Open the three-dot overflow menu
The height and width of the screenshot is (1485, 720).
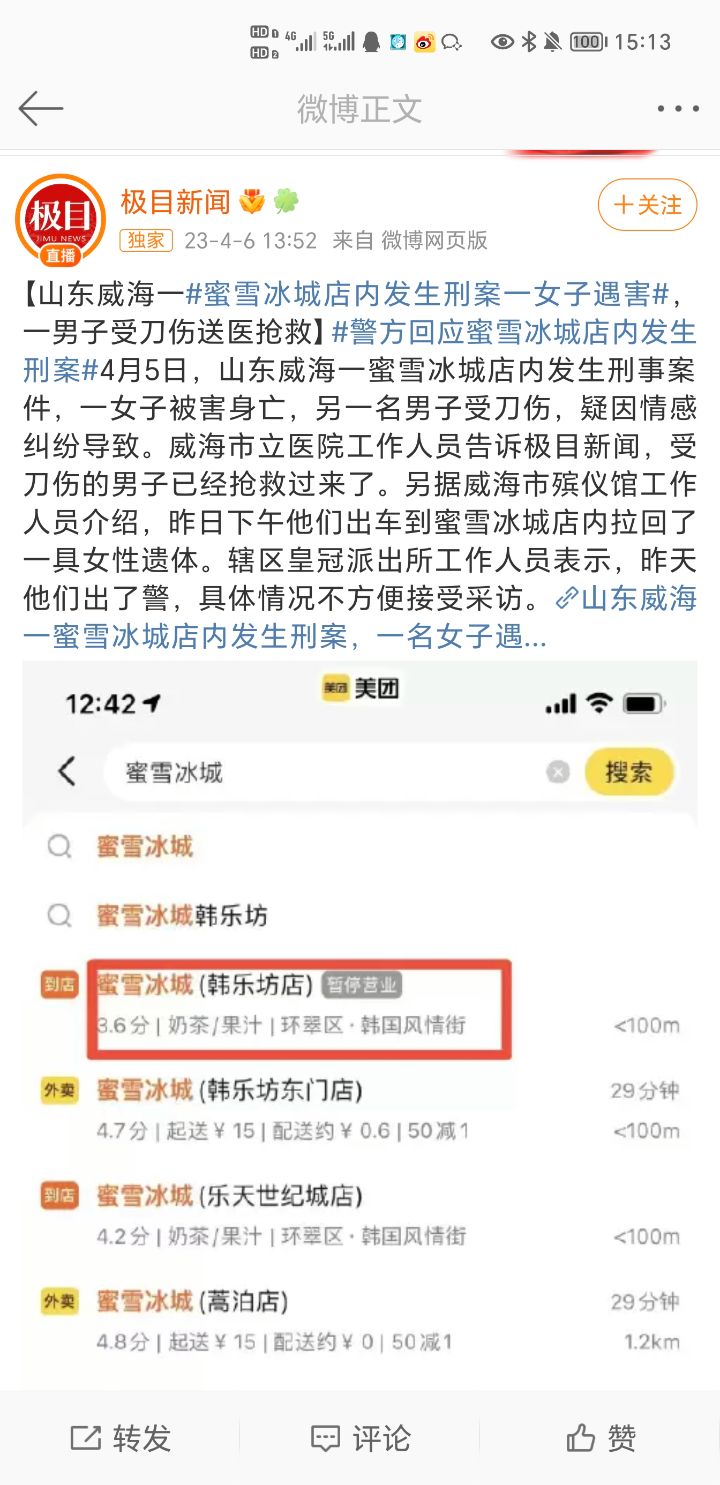point(677,109)
